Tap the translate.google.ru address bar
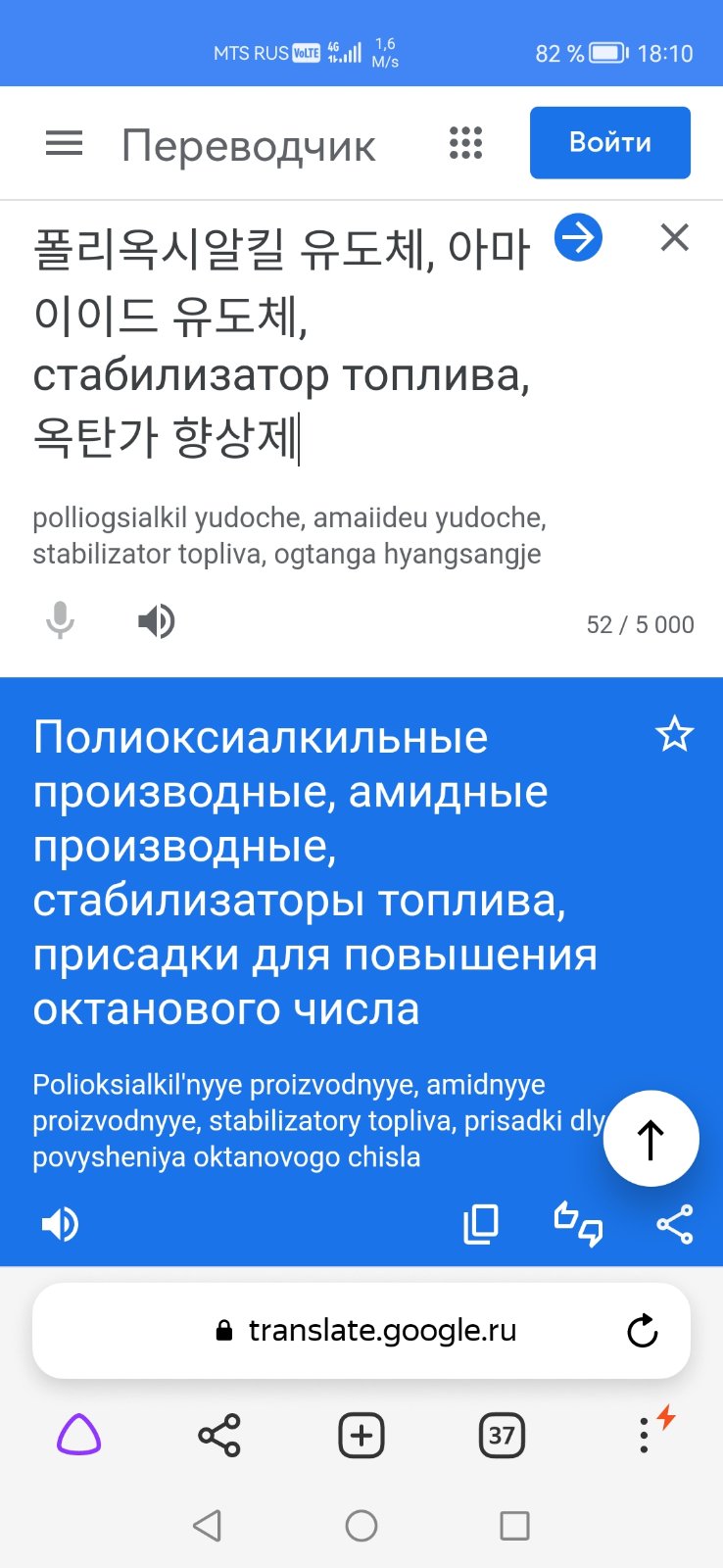This screenshot has height=1568, width=723. pos(361,1331)
